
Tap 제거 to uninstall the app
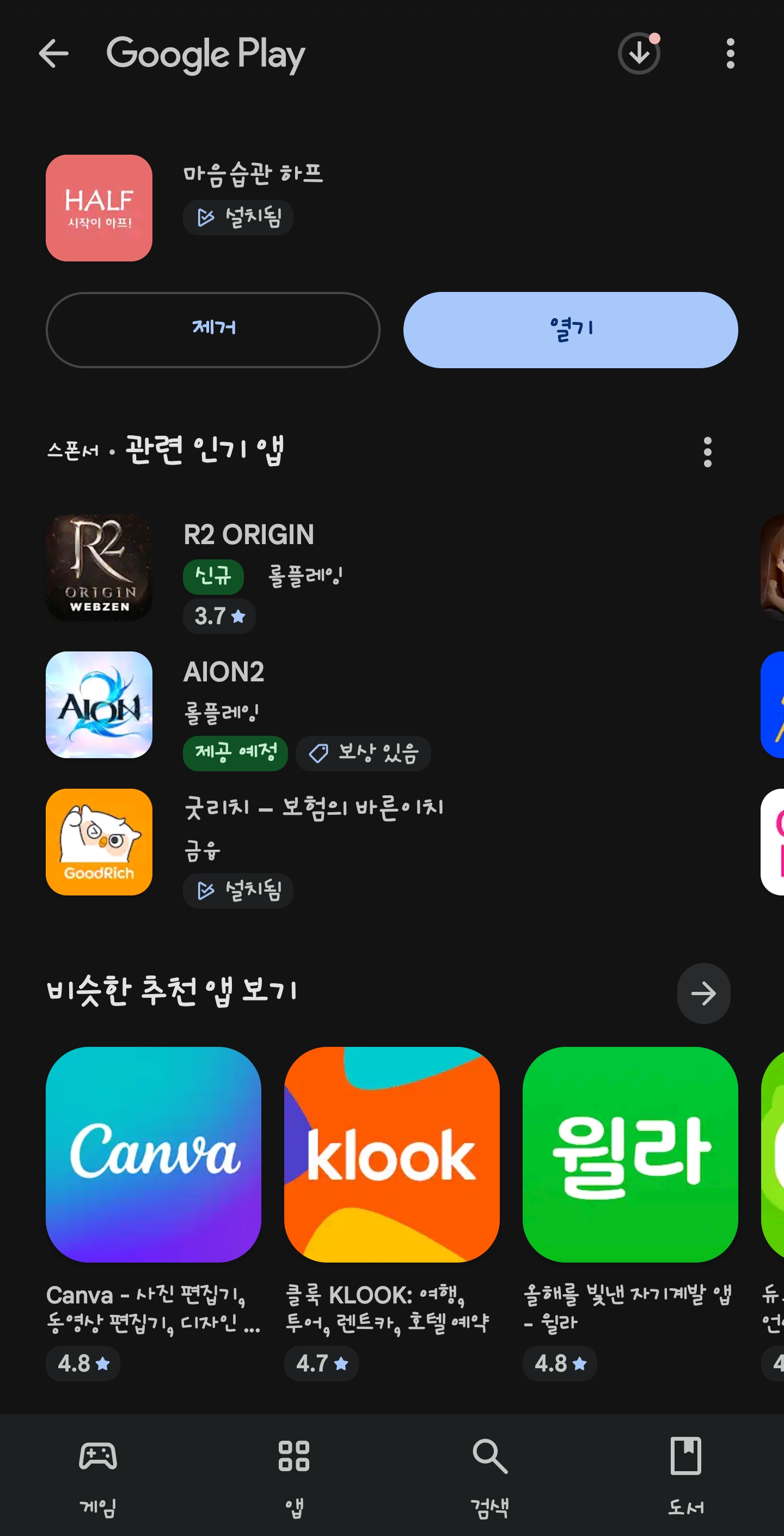point(213,330)
